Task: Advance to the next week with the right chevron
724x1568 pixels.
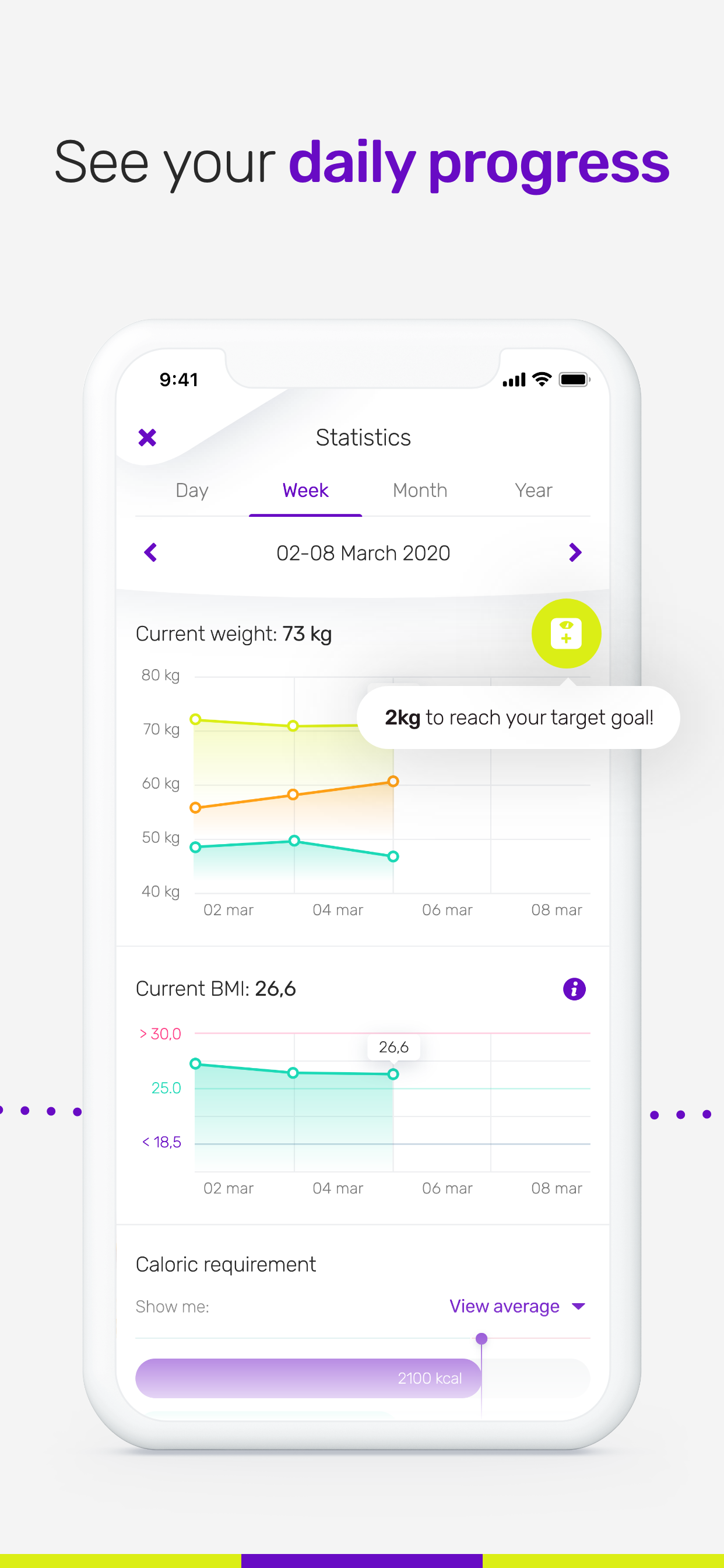Action: coord(575,552)
